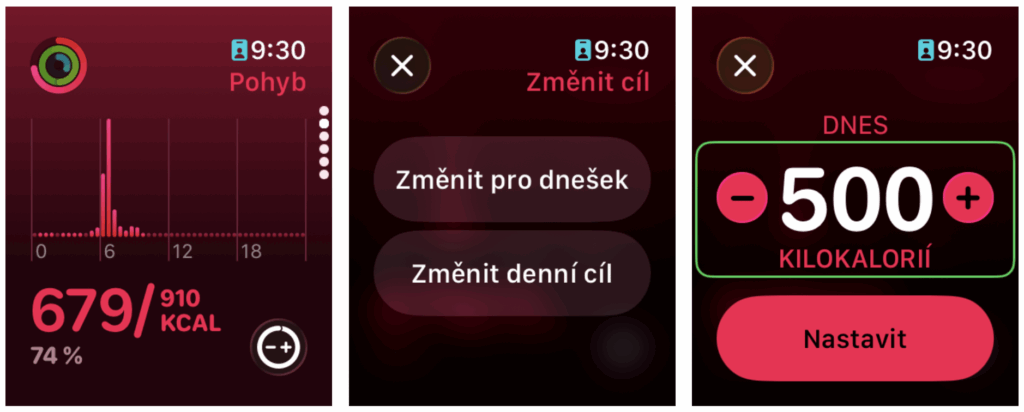Confirm the goal with Nastavit
This screenshot has height=412, width=1024.
855,339
